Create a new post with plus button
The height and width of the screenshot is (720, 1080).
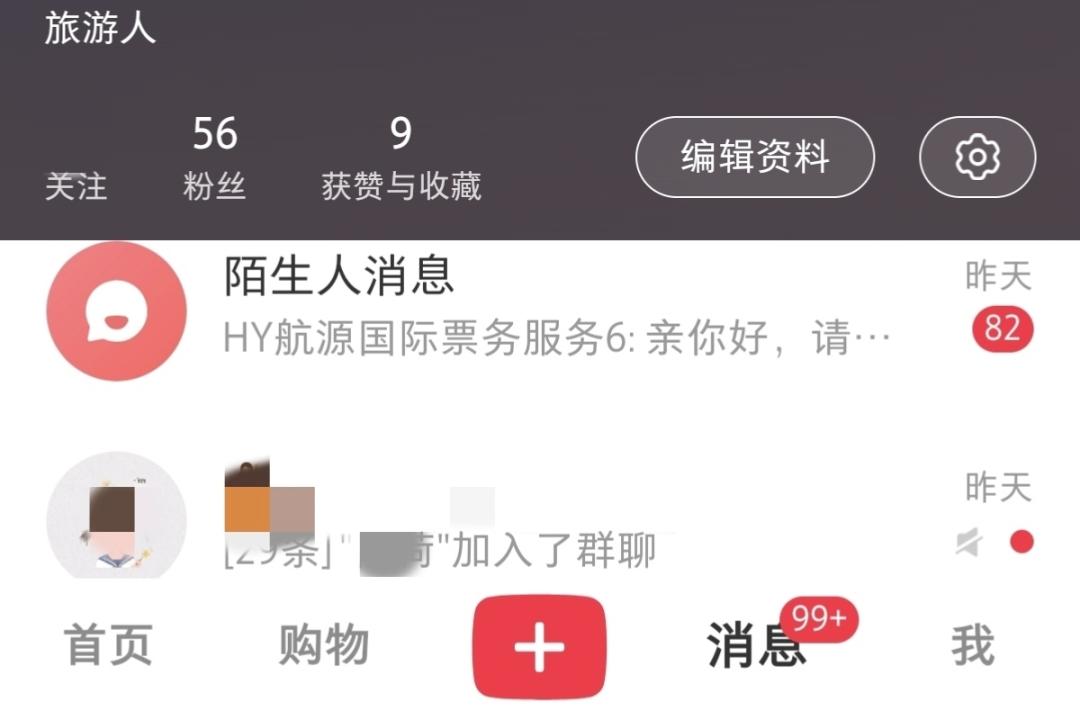tap(539, 647)
